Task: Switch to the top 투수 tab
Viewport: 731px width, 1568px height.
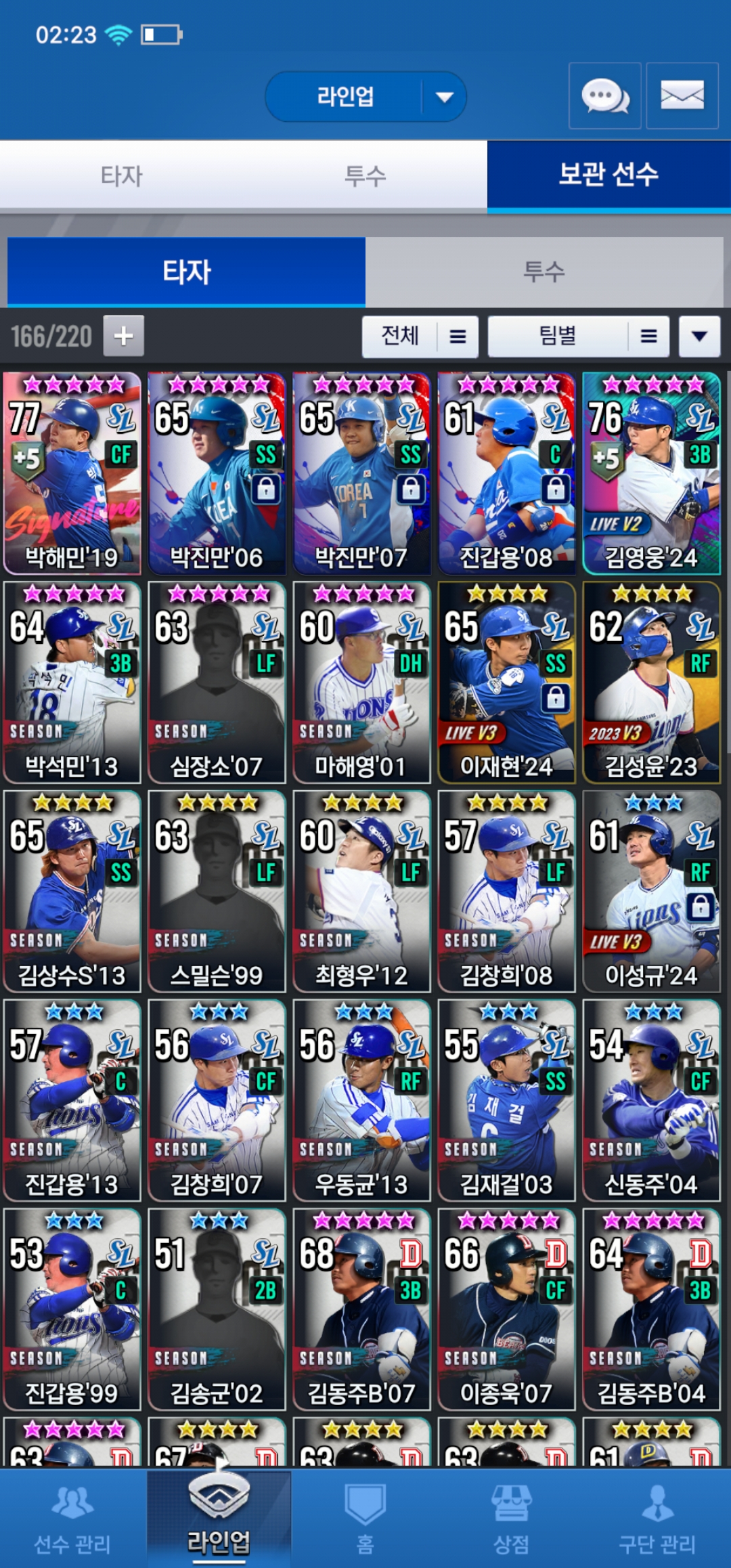Action: pos(365,176)
